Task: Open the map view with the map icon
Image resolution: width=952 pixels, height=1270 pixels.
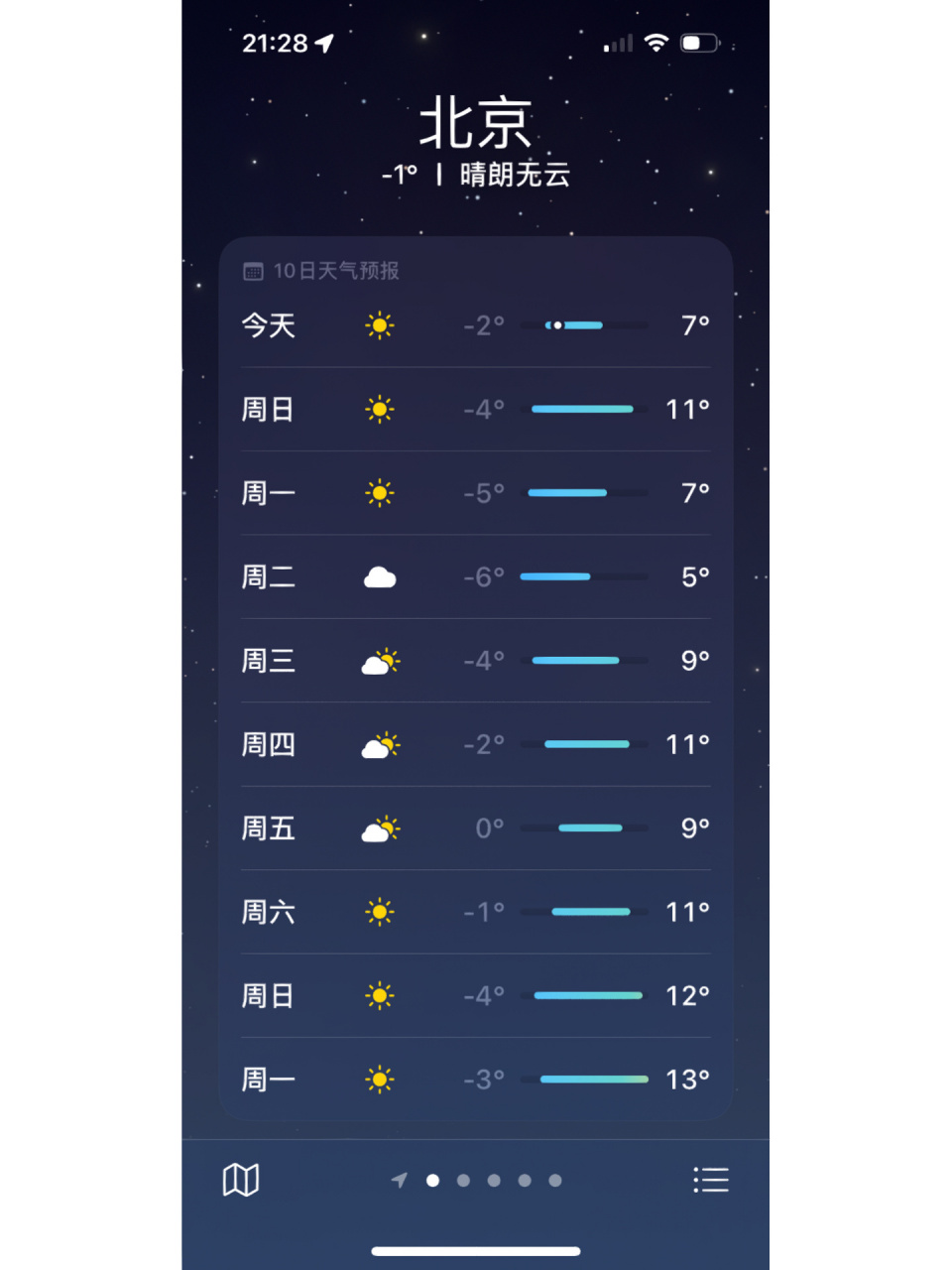Action: pyautogui.click(x=241, y=1180)
